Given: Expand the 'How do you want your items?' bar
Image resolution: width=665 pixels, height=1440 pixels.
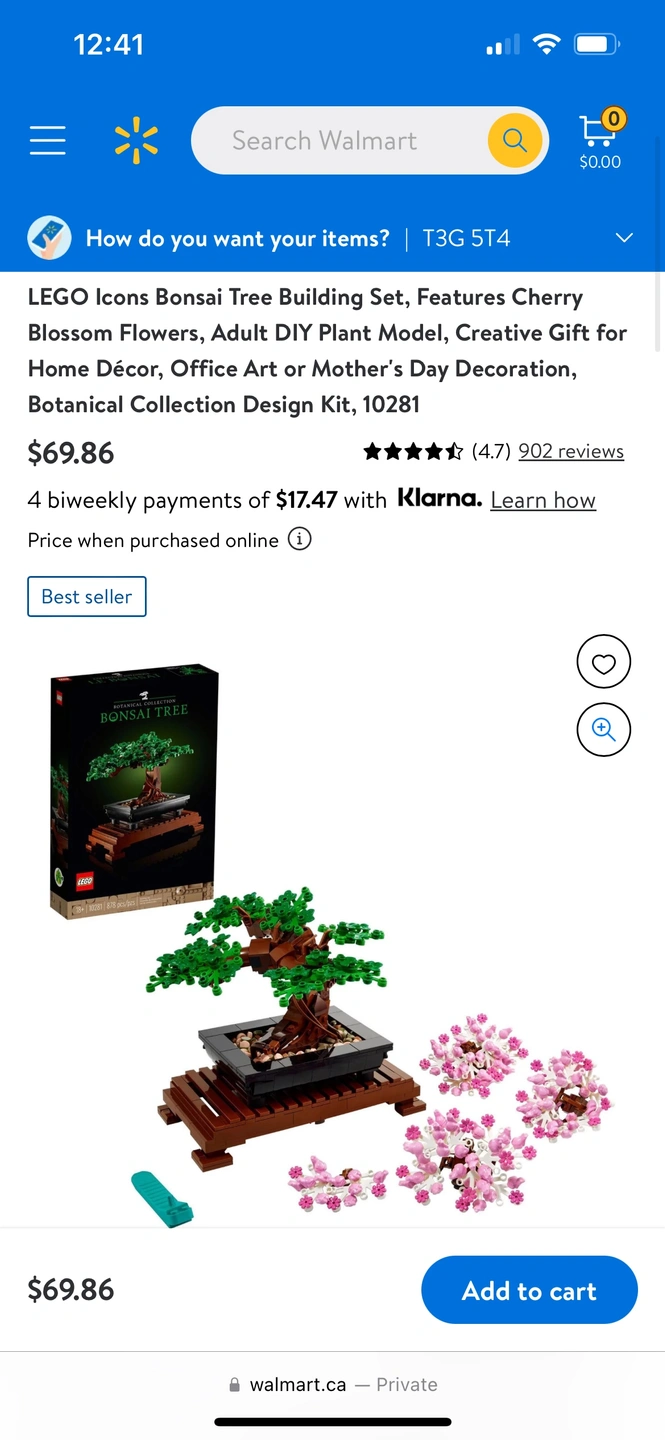Looking at the screenshot, I should [x=624, y=238].
